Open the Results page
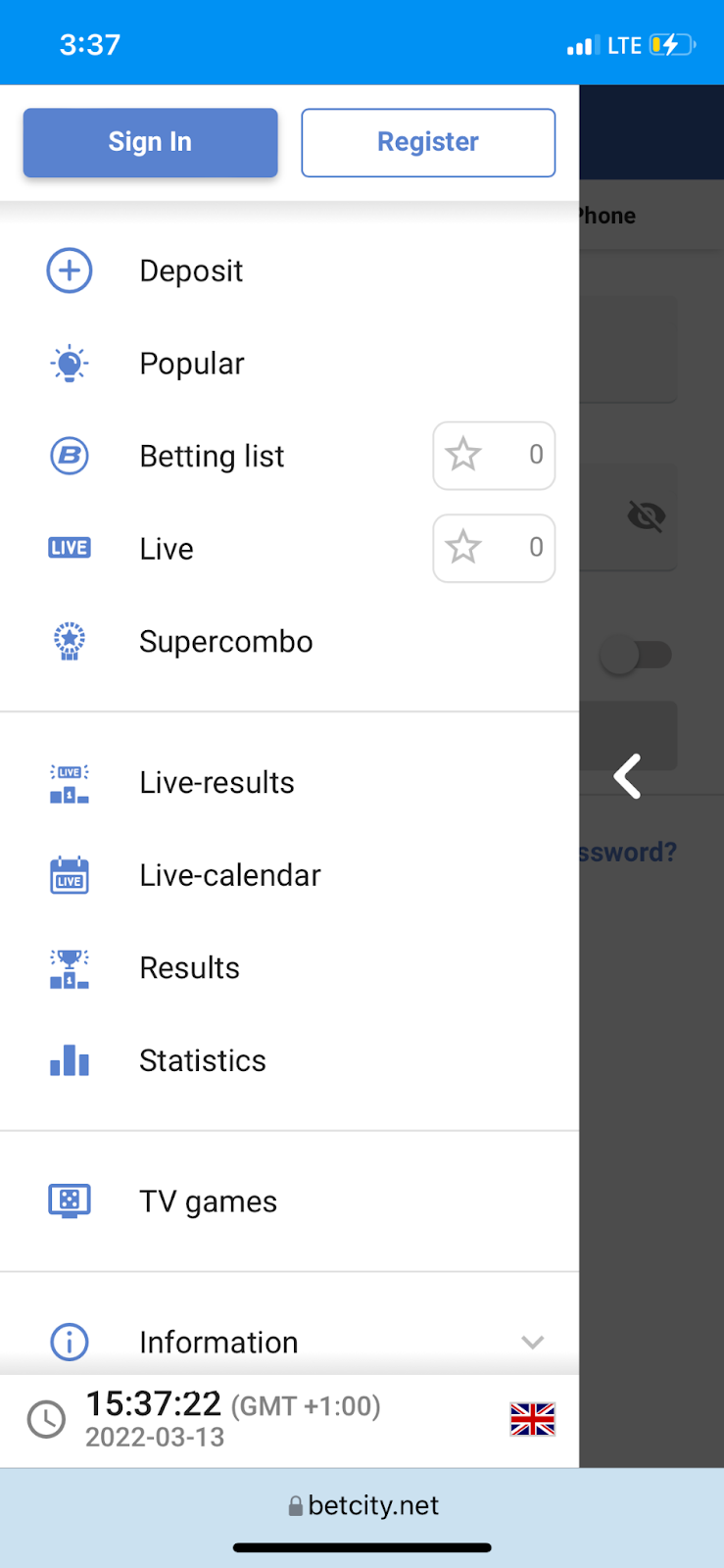Viewport: 724px width, 1568px height. point(189,968)
